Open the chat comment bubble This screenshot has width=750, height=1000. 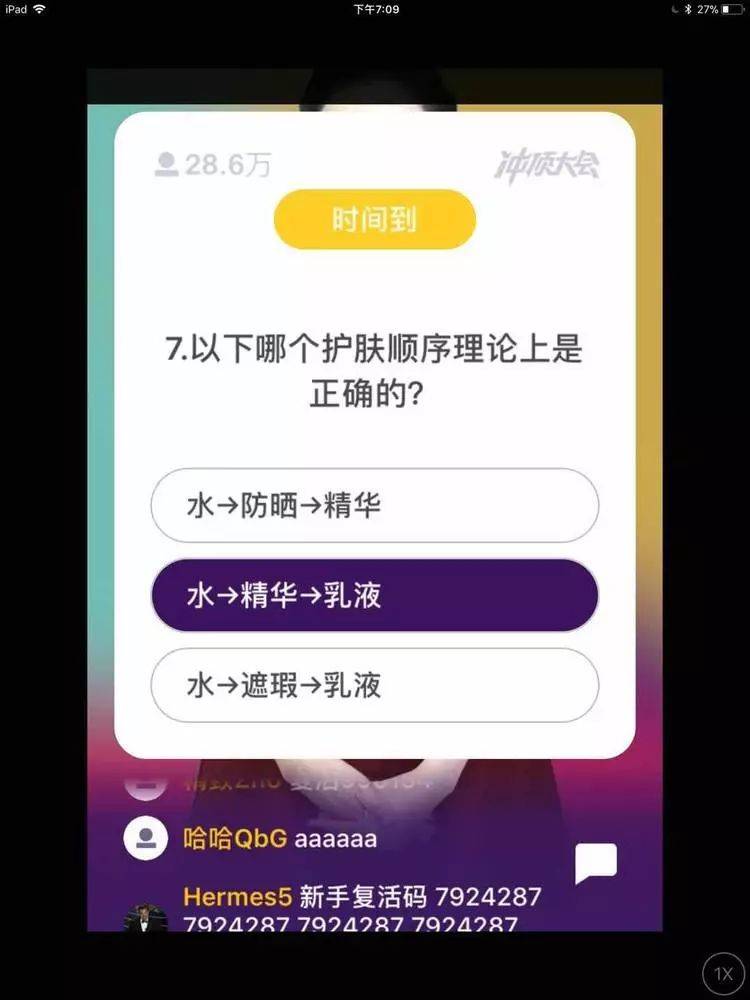click(596, 863)
